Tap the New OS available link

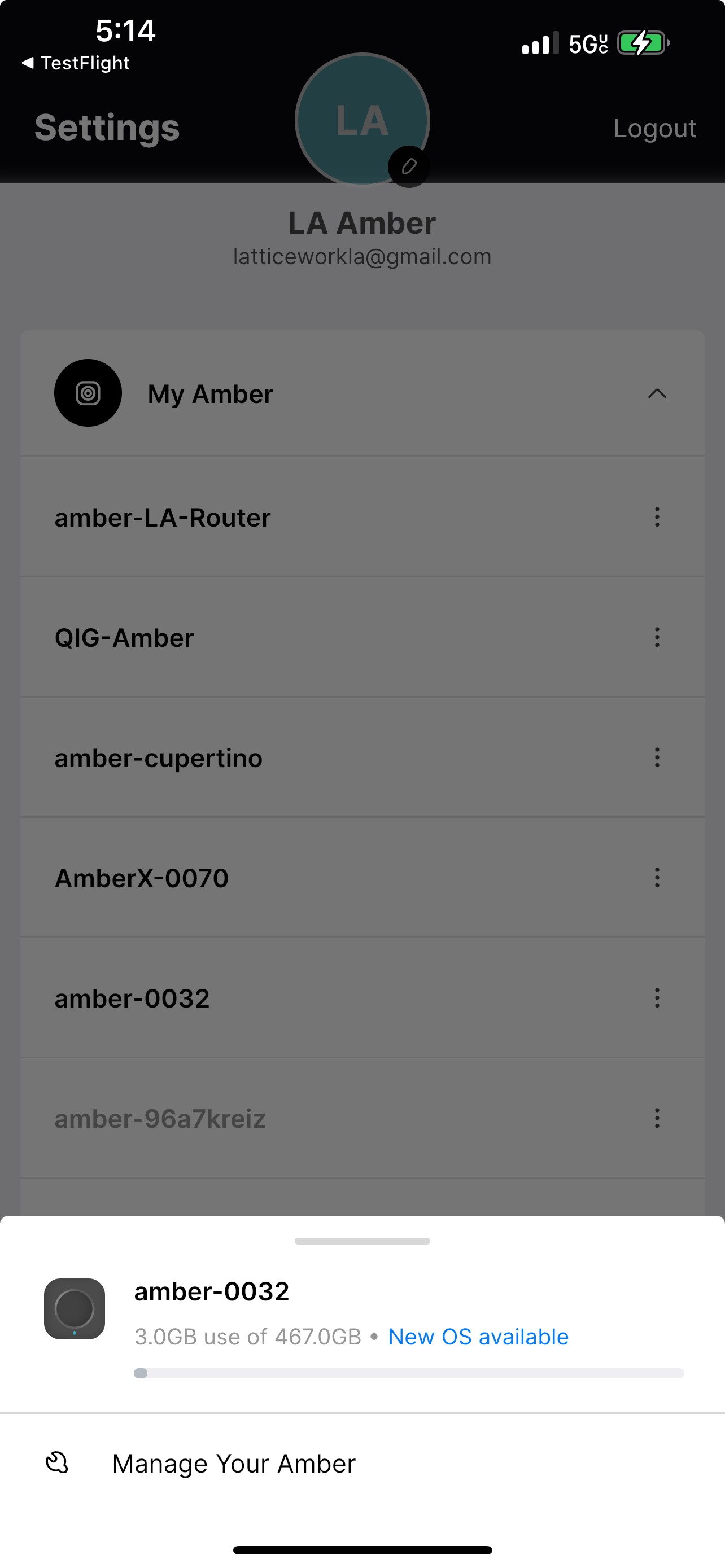pos(478,1337)
